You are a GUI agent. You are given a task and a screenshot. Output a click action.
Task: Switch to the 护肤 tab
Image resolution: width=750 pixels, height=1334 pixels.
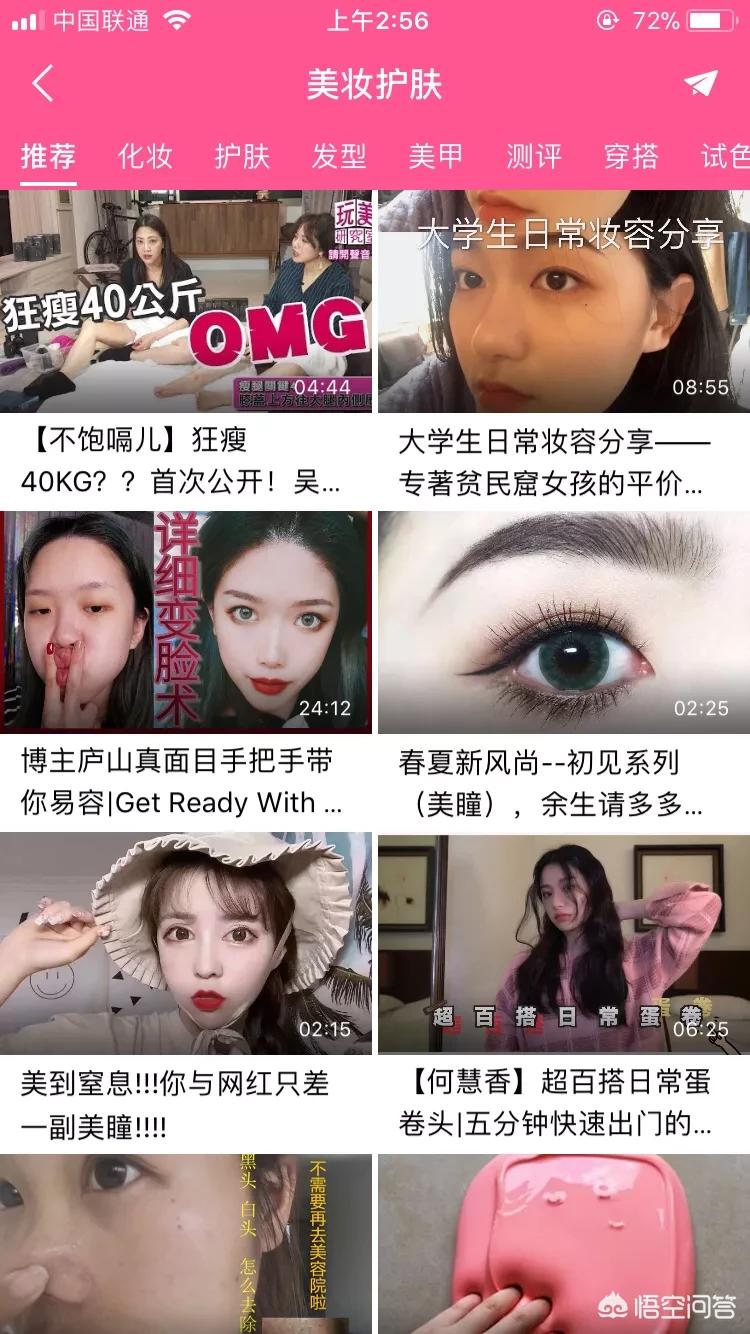point(242,156)
